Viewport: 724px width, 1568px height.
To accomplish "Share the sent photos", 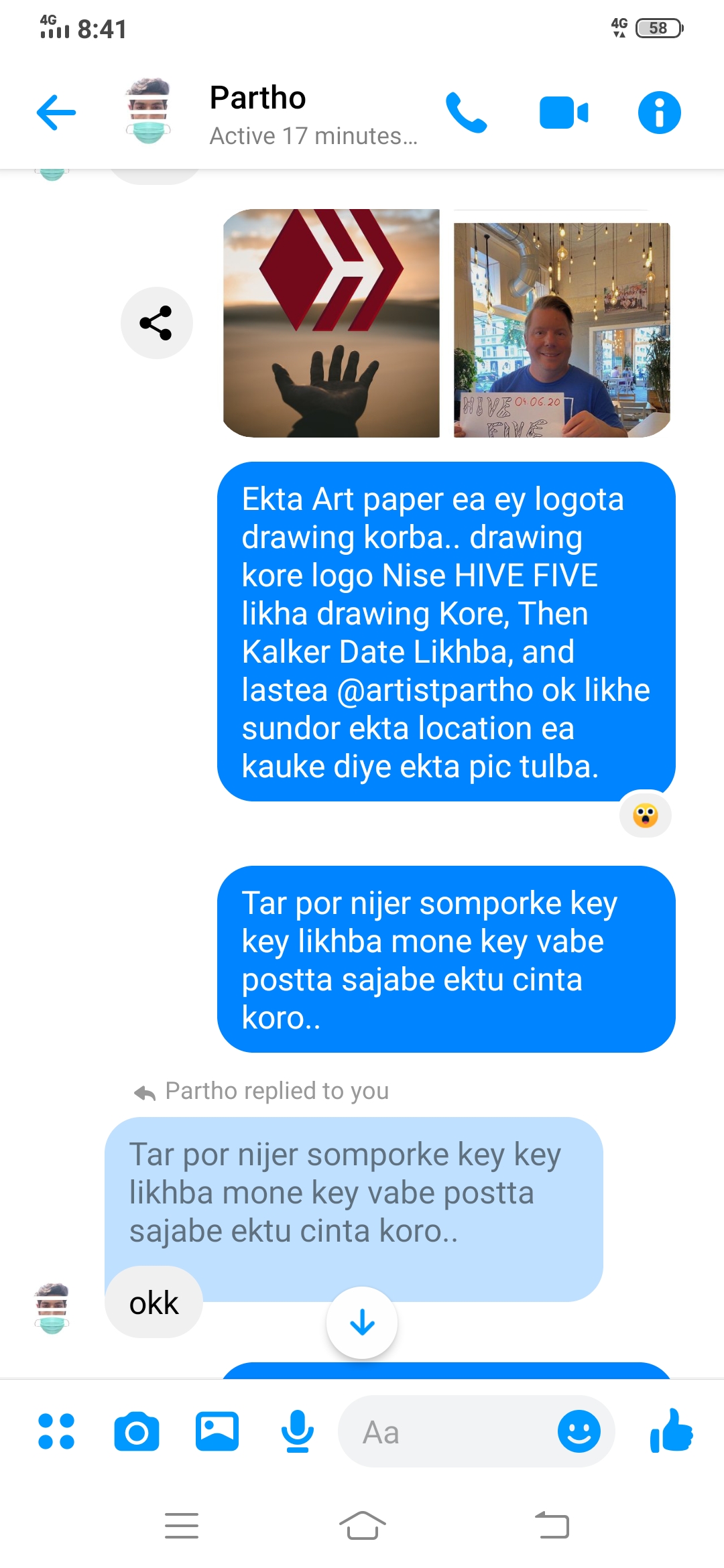I will tap(156, 323).
